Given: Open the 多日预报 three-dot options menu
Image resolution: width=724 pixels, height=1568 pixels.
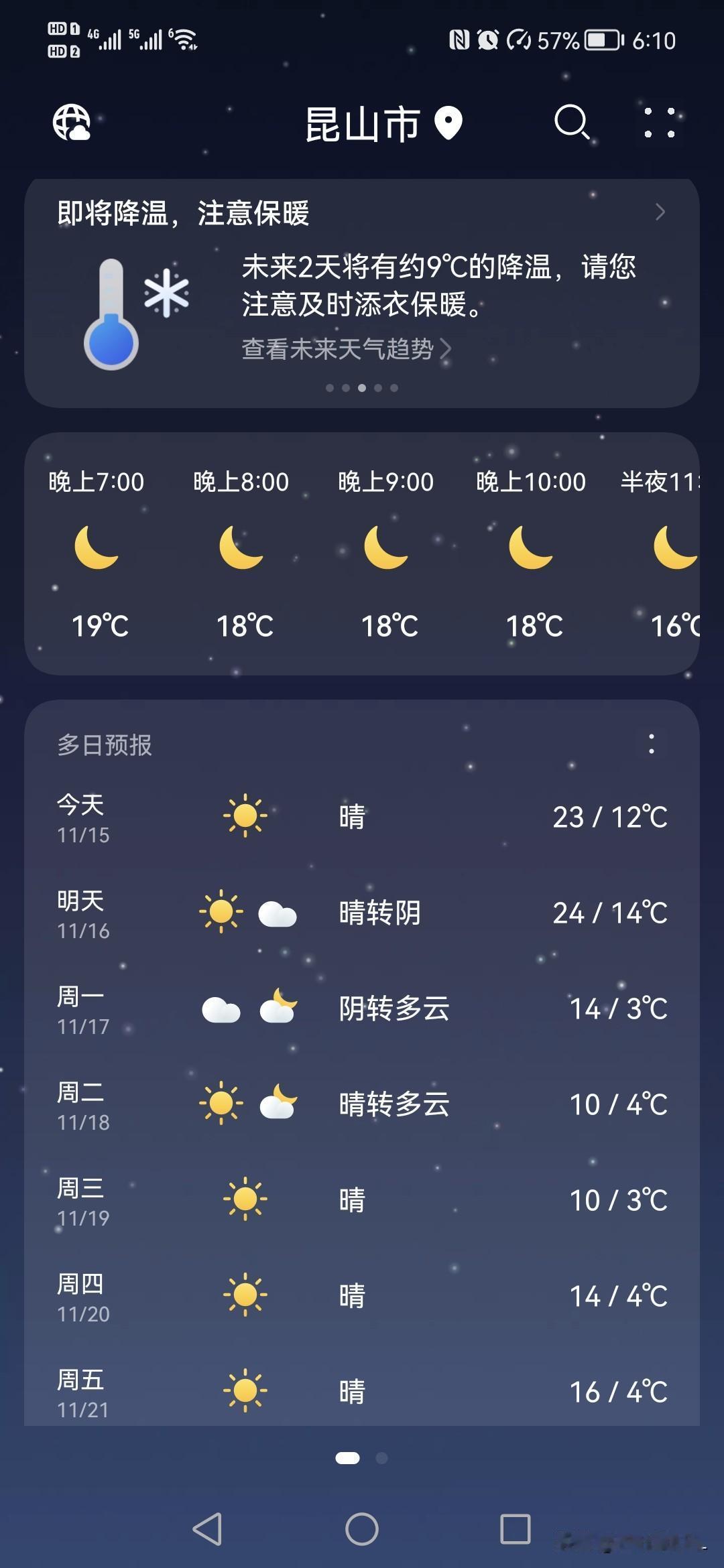Looking at the screenshot, I should [651, 746].
